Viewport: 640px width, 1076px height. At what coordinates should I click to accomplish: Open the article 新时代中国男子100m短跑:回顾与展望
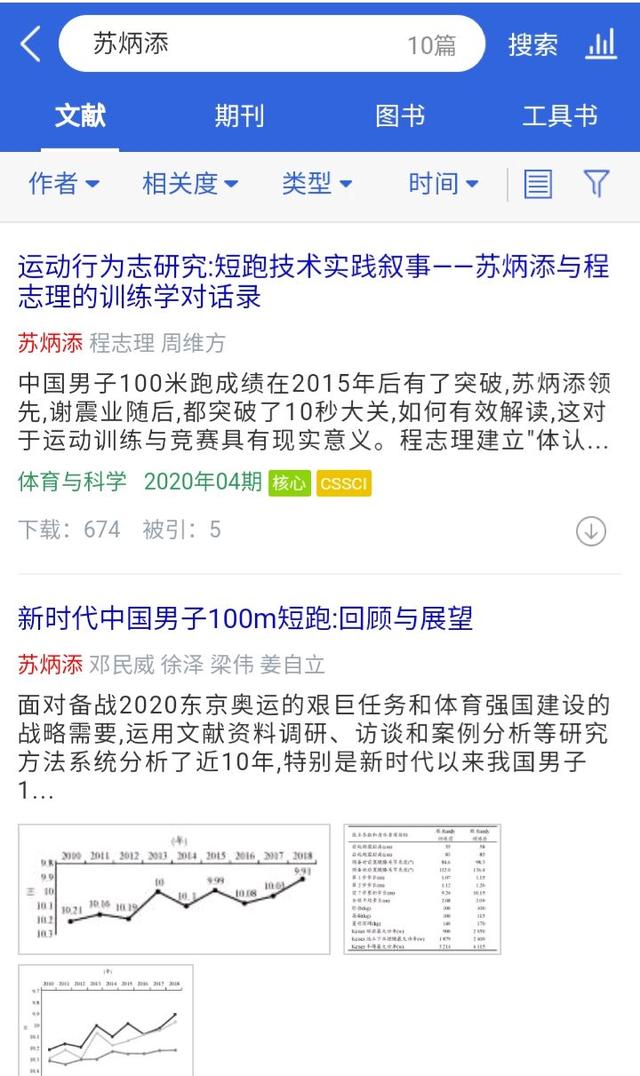(245, 619)
